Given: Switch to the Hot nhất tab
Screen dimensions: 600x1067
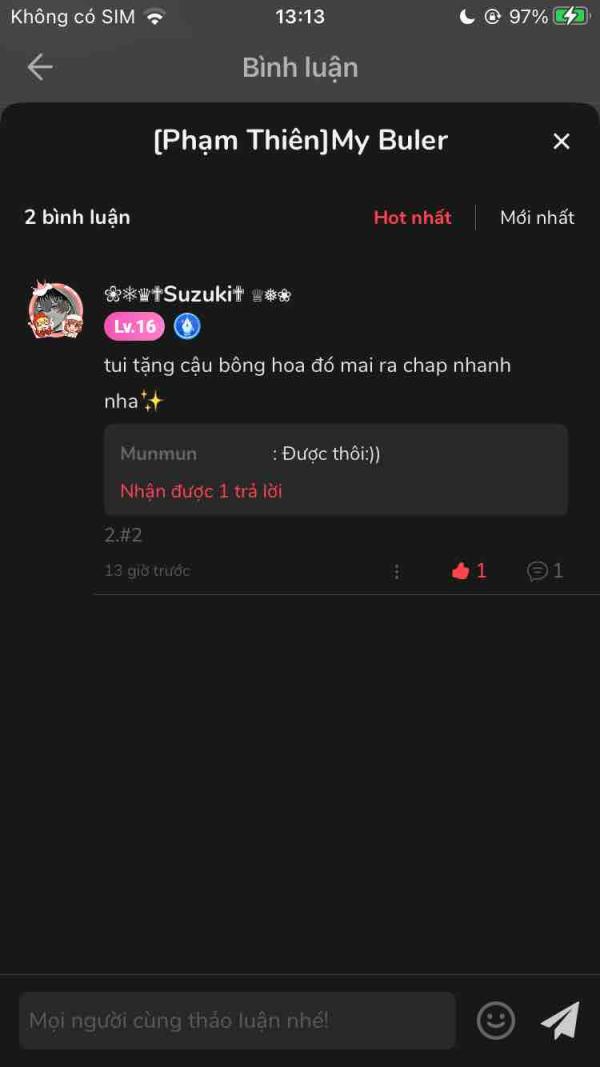Looking at the screenshot, I should click(412, 217).
